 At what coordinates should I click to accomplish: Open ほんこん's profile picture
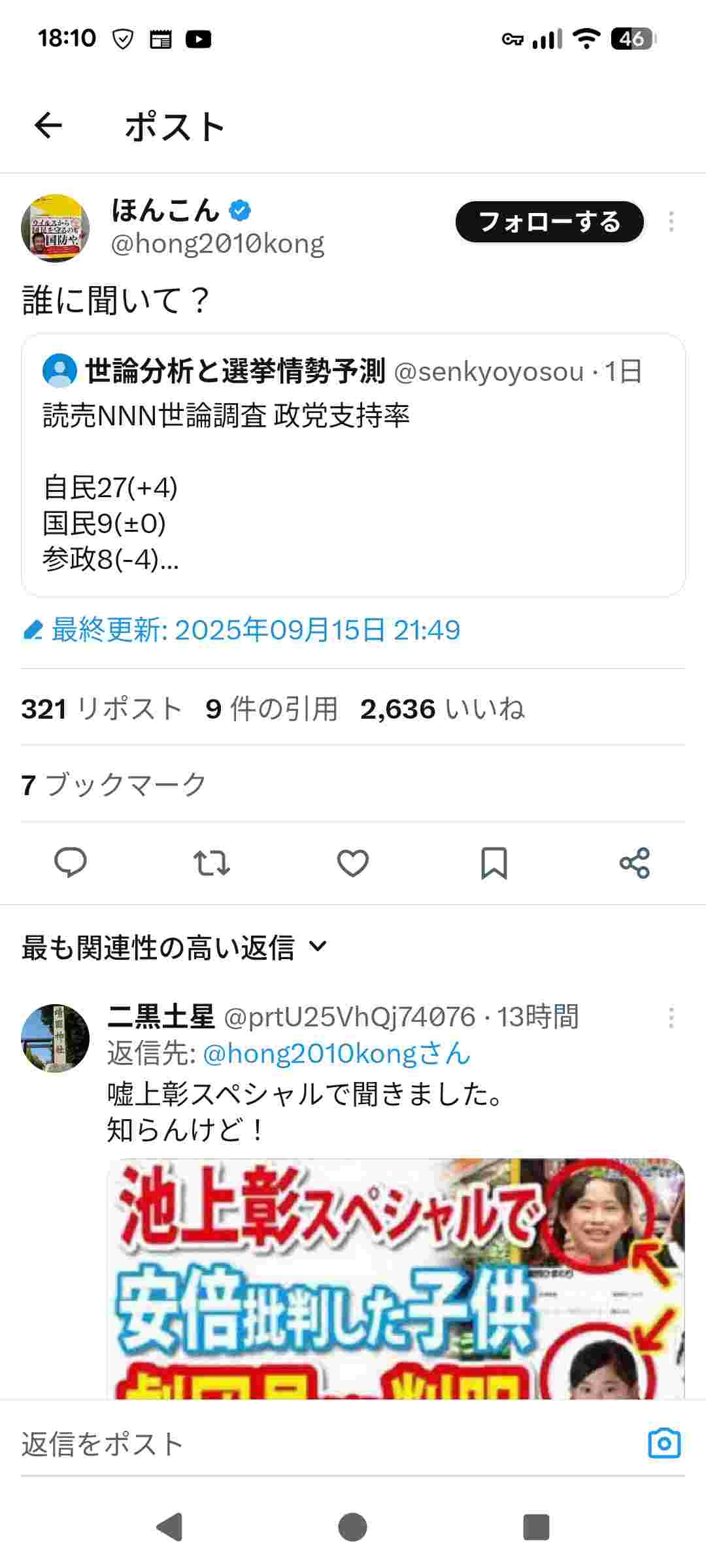tap(56, 228)
